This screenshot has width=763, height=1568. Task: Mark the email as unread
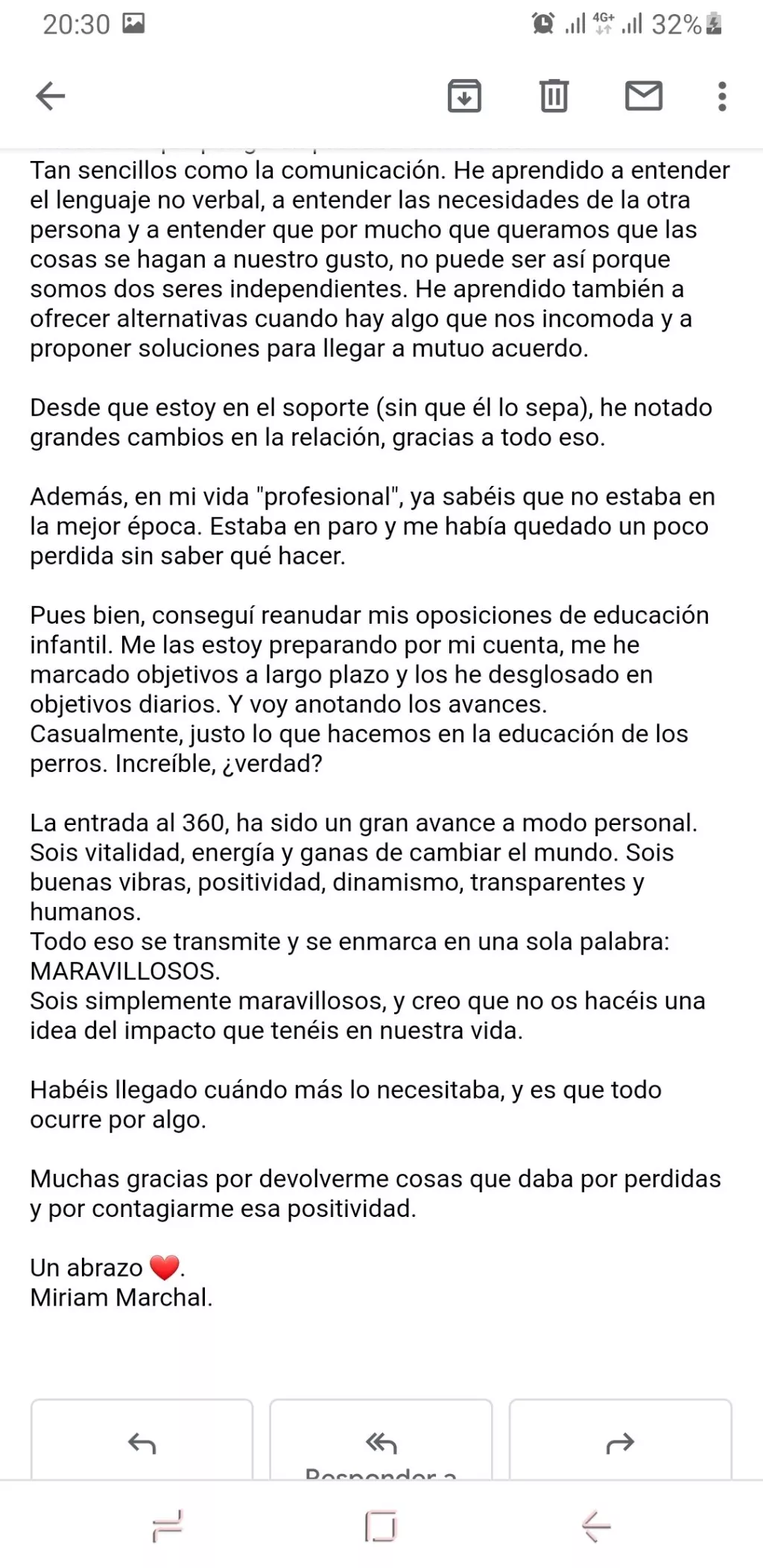tap(644, 96)
